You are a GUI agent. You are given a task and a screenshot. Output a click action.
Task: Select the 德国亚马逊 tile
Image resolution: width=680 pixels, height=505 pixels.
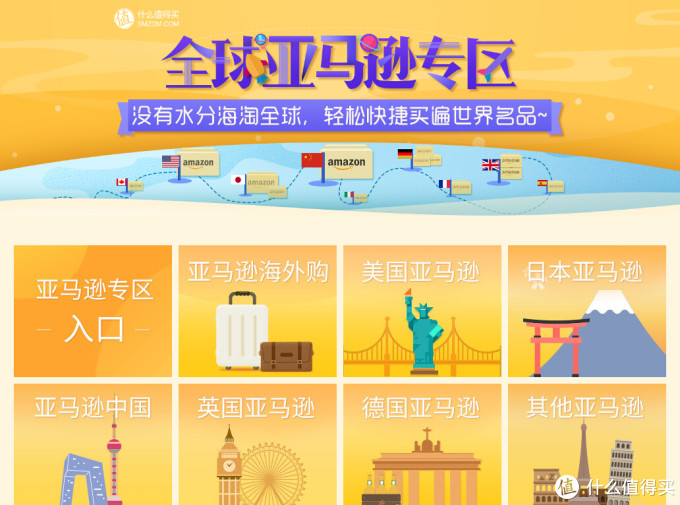tap(421, 444)
